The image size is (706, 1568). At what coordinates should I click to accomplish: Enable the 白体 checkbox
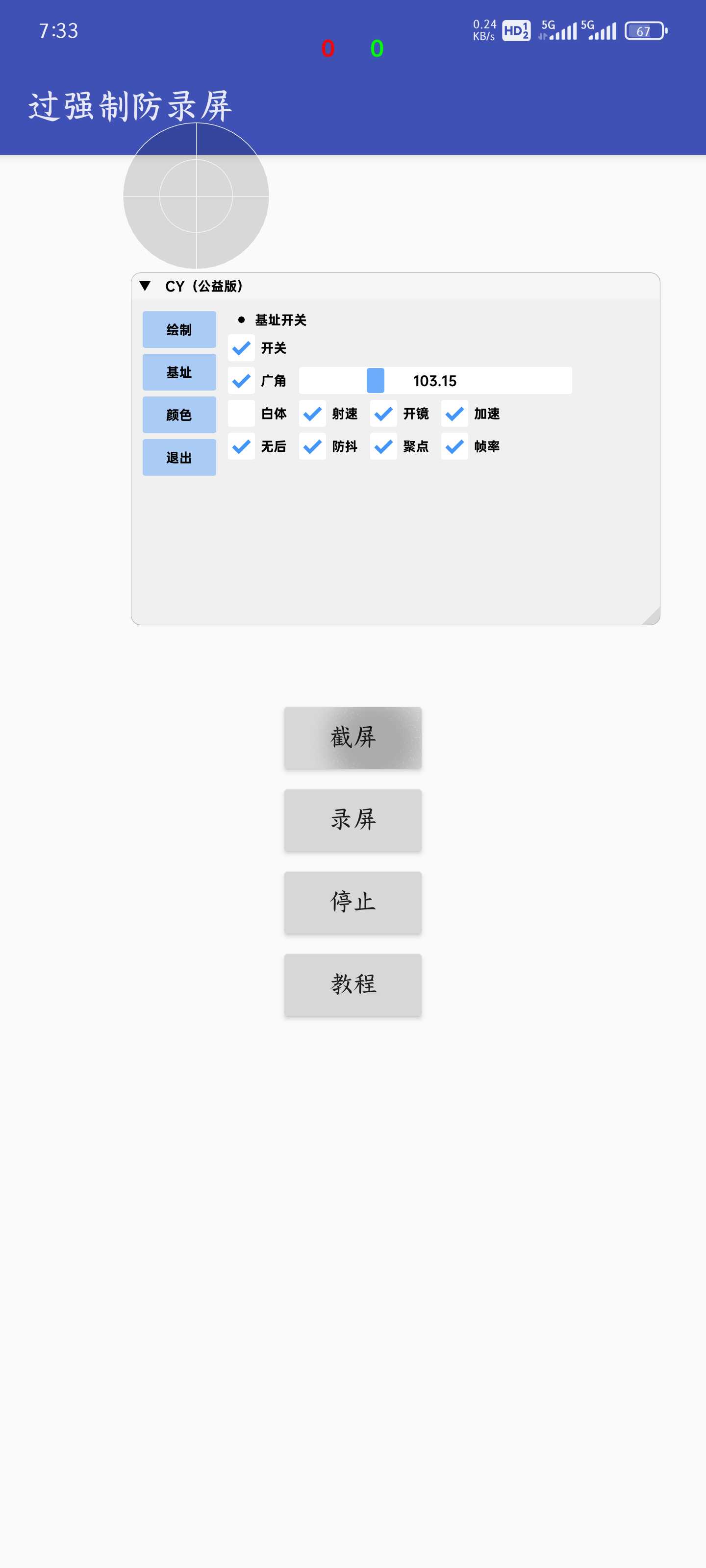[x=241, y=413]
